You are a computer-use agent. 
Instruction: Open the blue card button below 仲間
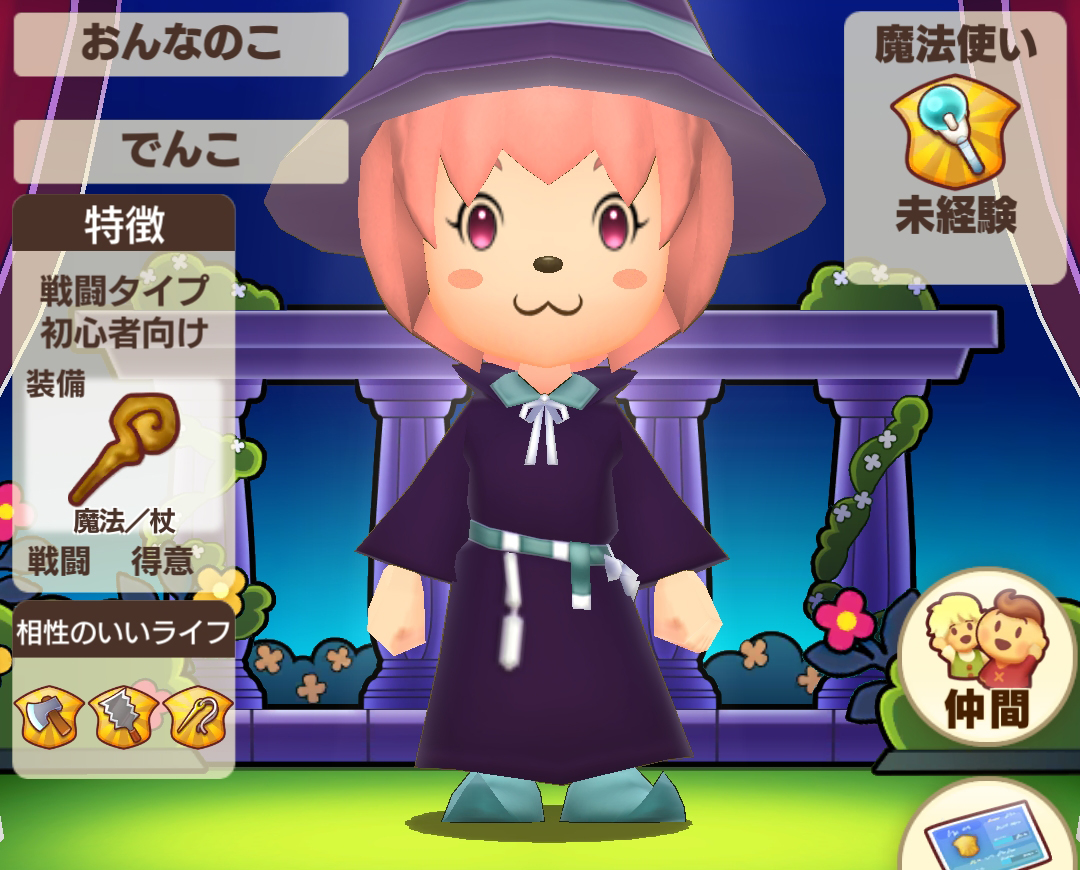point(987,827)
